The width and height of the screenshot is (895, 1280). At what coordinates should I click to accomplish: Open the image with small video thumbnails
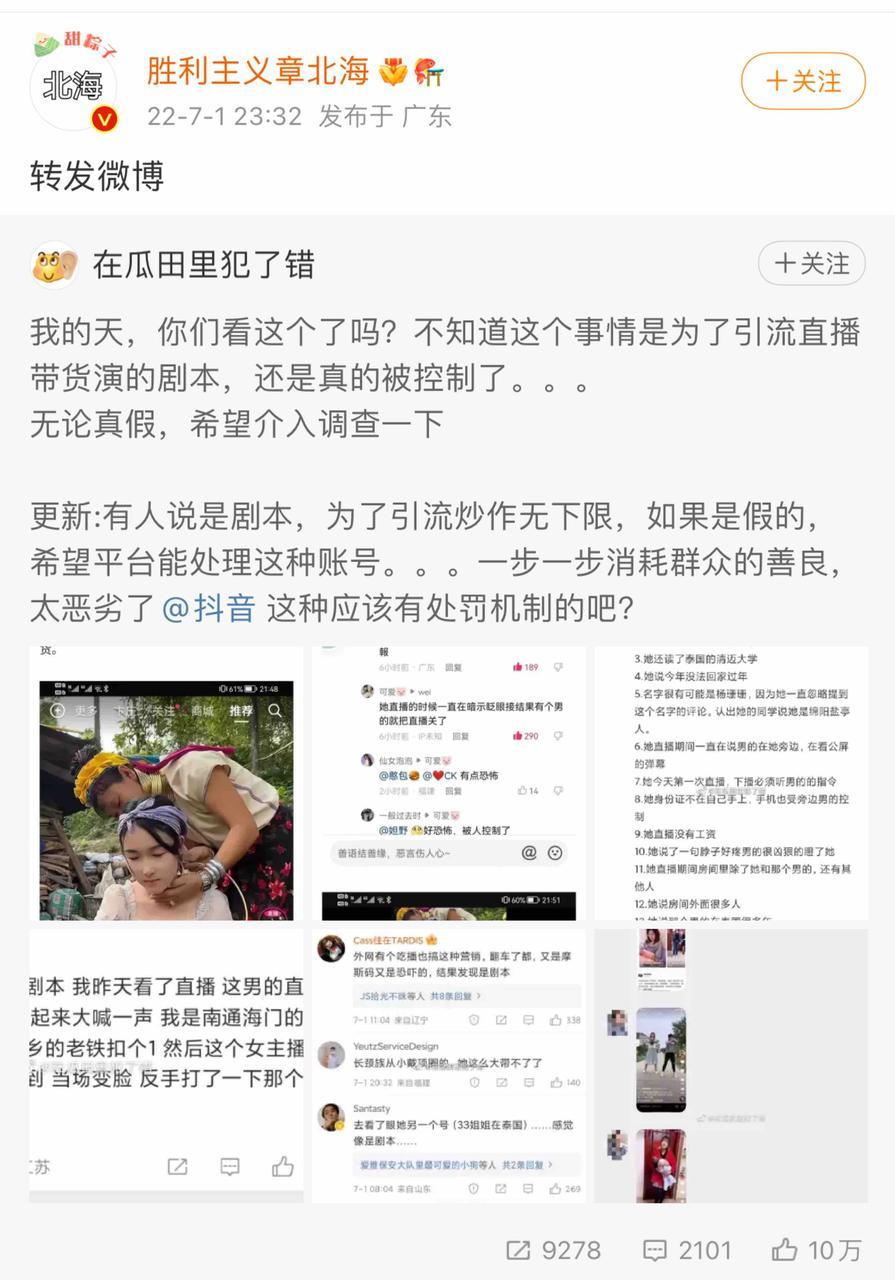coord(731,1065)
